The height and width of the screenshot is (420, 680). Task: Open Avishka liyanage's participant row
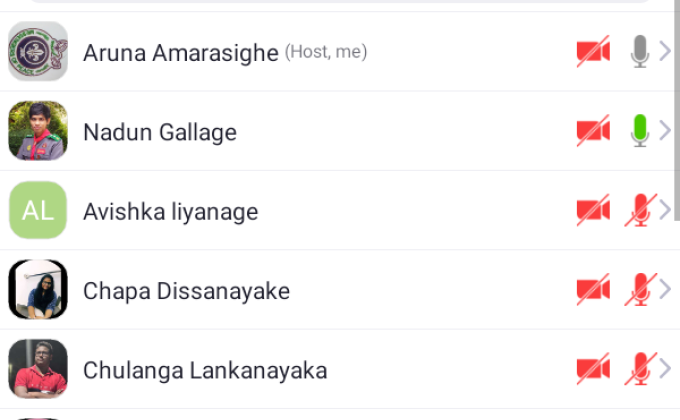(170, 211)
